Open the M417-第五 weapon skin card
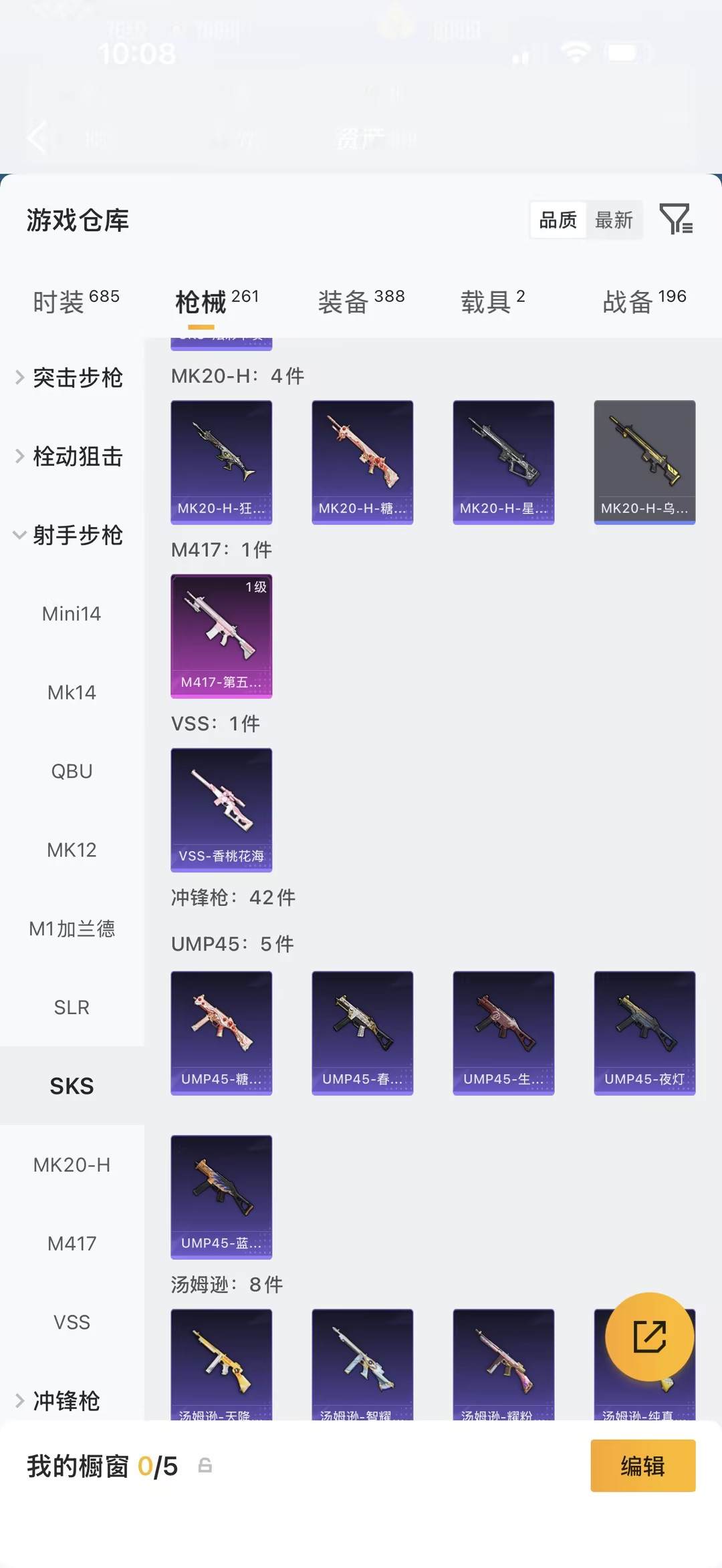The width and height of the screenshot is (722, 1568). [x=221, y=636]
